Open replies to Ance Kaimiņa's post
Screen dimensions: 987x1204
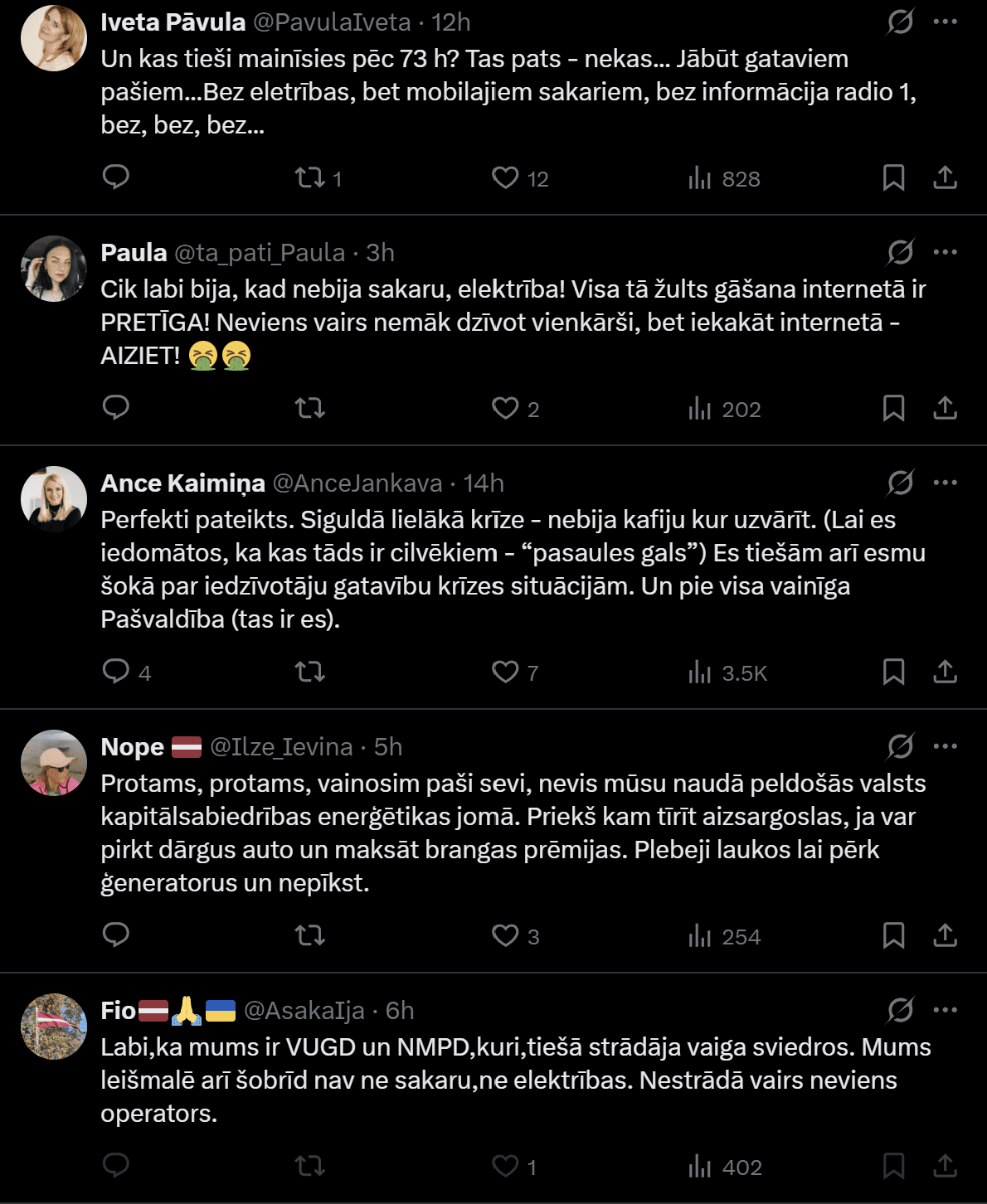click(x=126, y=672)
